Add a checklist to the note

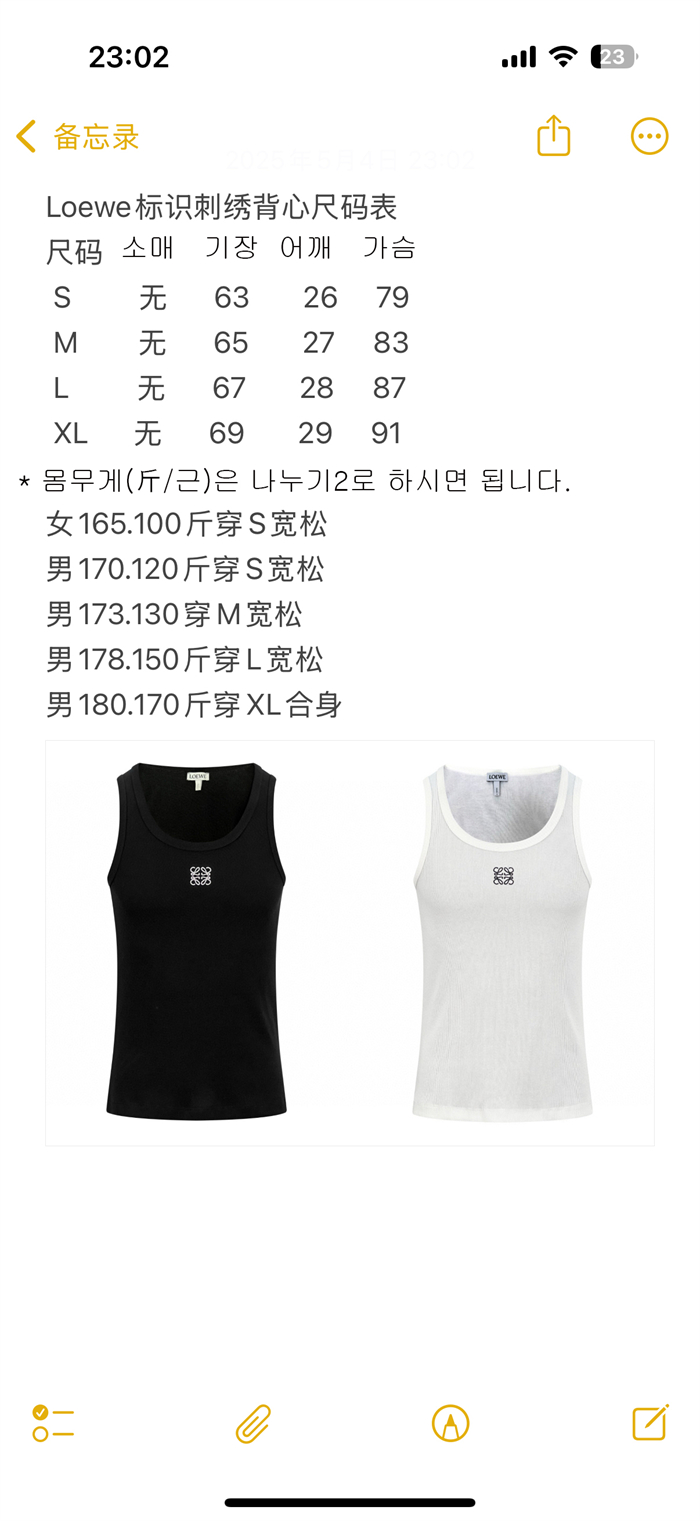(x=53, y=1423)
